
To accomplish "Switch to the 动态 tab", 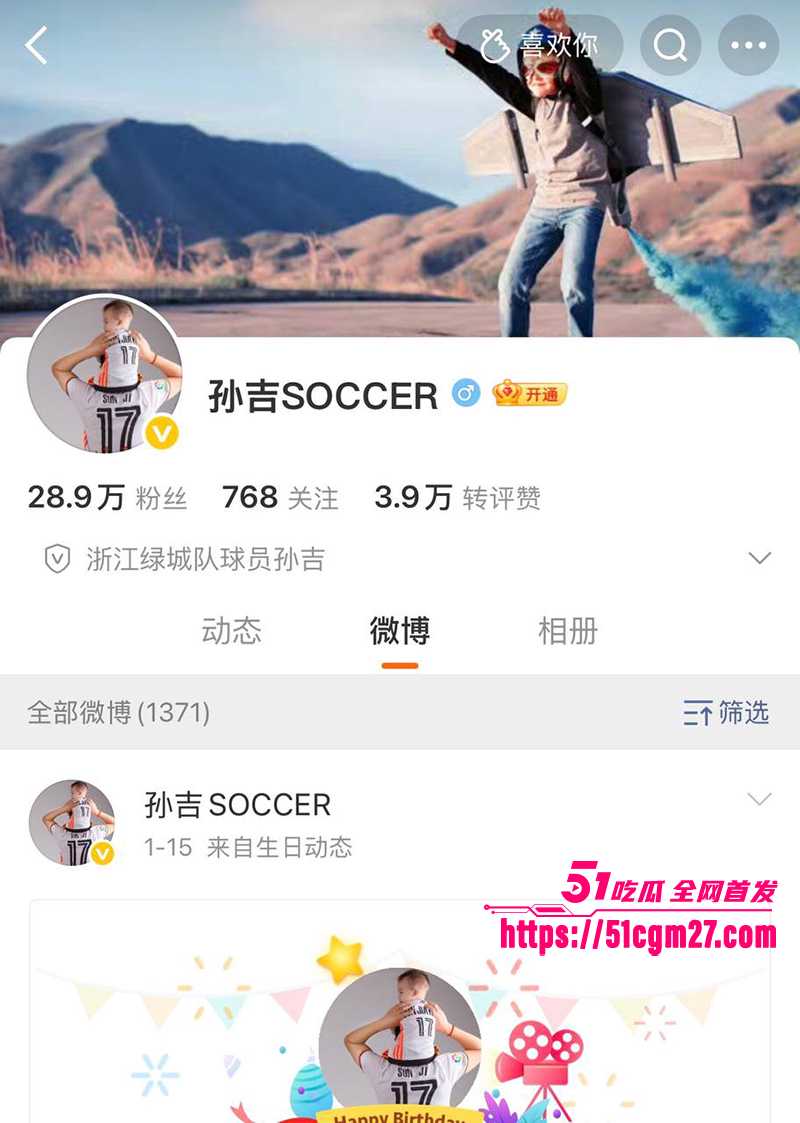I will click(233, 631).
